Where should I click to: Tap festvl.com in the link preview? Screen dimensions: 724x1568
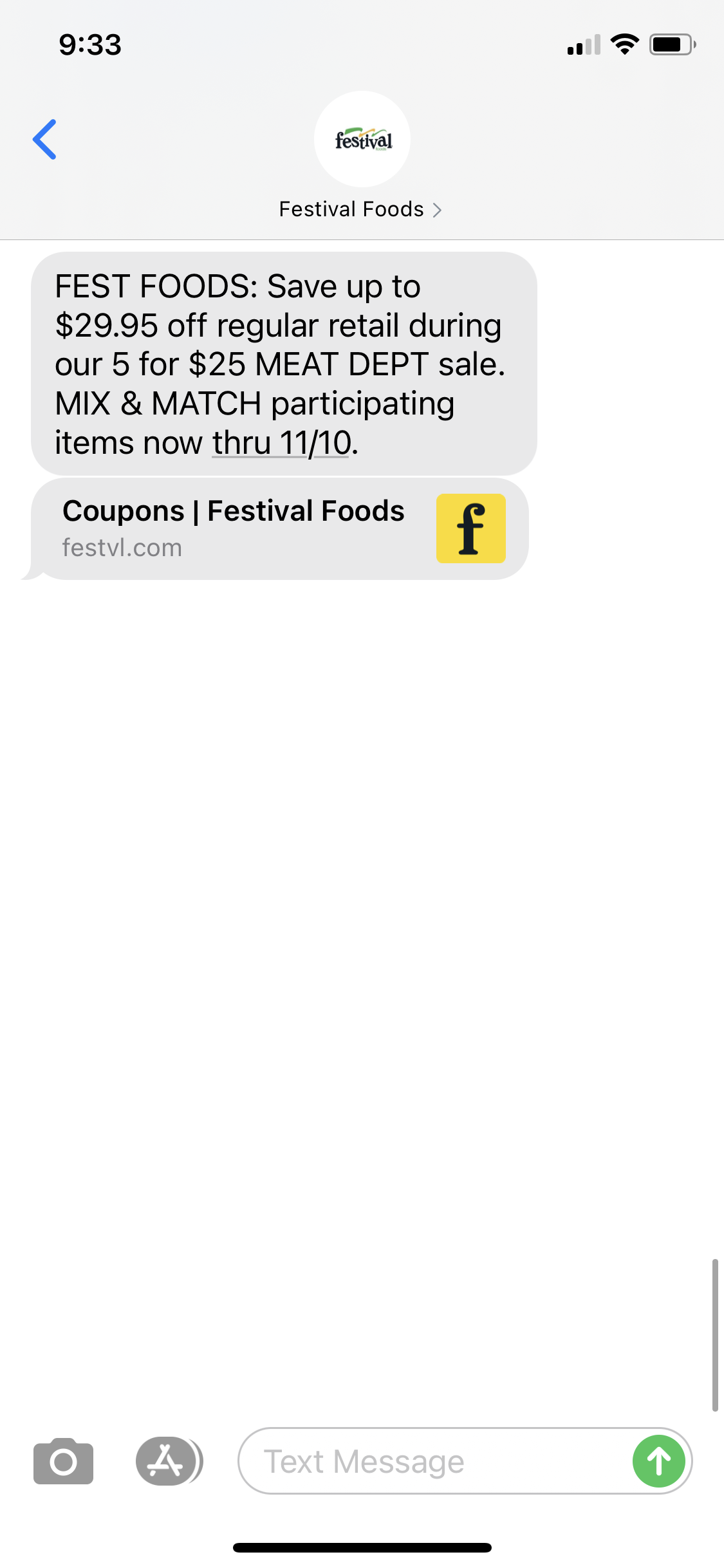pyautogui.click(x=122, y=547)
